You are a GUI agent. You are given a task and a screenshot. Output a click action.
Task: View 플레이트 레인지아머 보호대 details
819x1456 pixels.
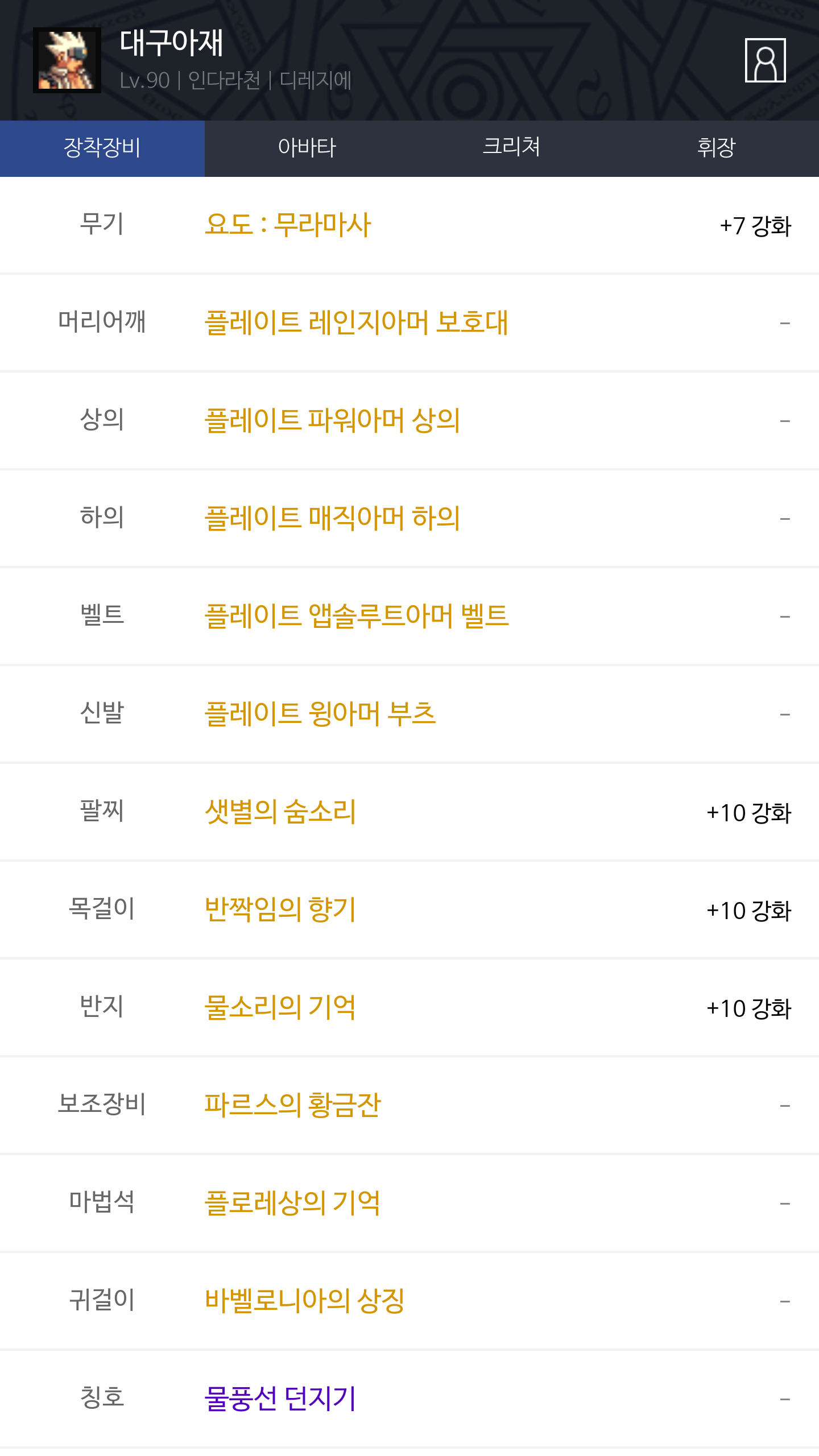[356, 322]
